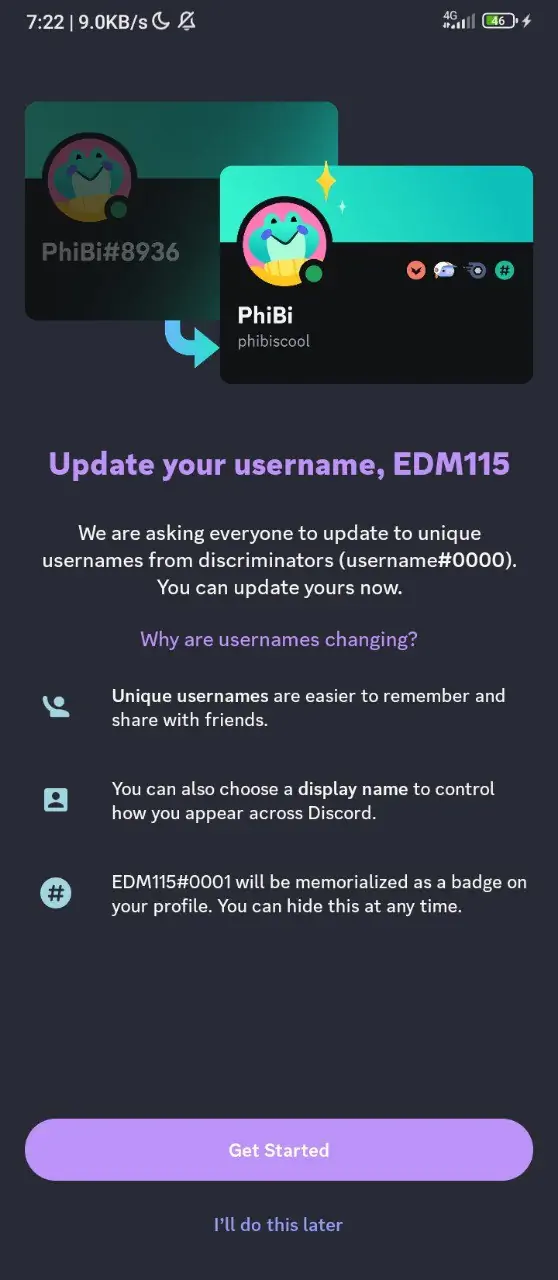Screen dimensions: 558x1280
Task: Tap the Get Started button
Action: click(279, 1150)
